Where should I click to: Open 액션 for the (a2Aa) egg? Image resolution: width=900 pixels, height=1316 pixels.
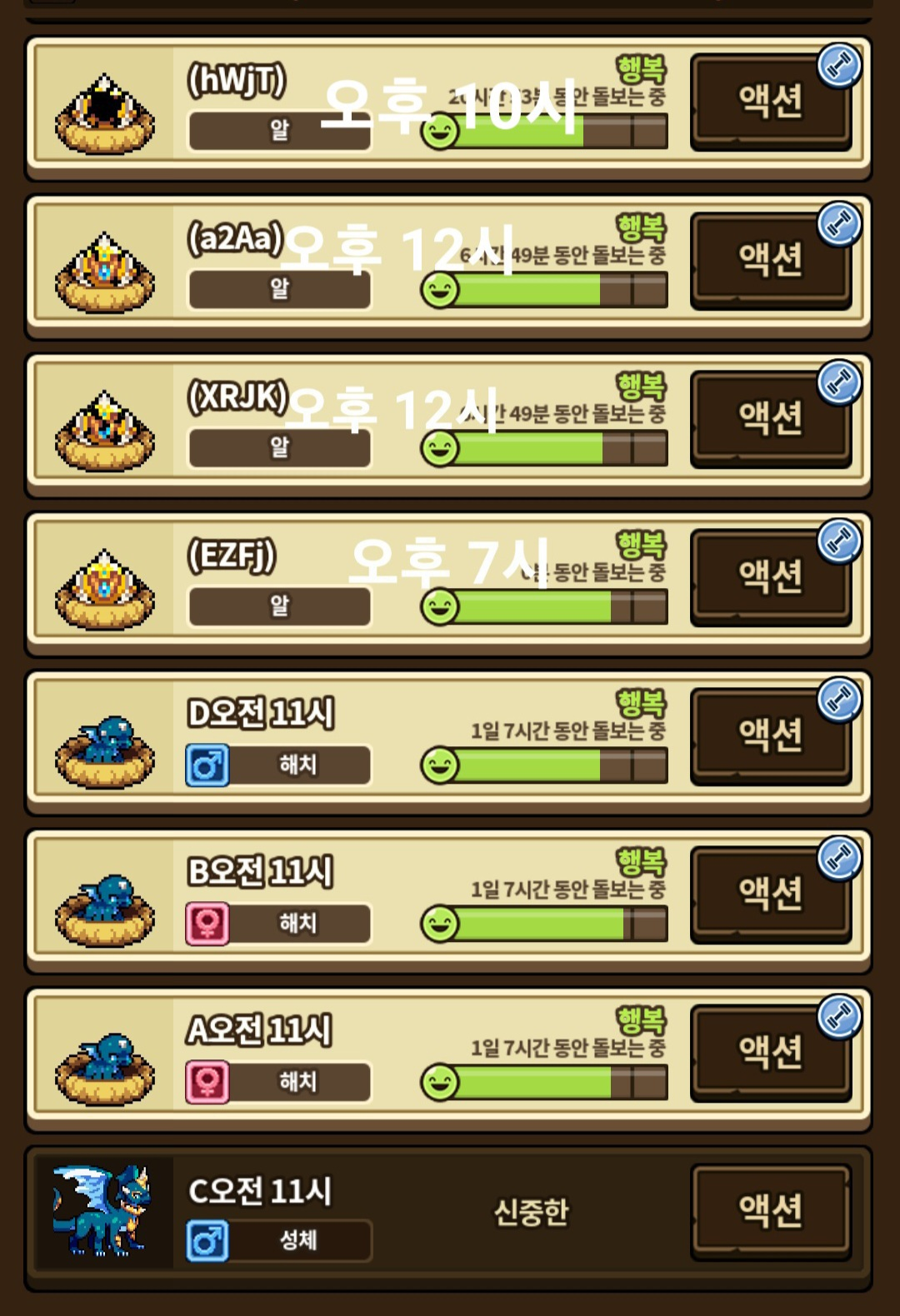(770, 260)
